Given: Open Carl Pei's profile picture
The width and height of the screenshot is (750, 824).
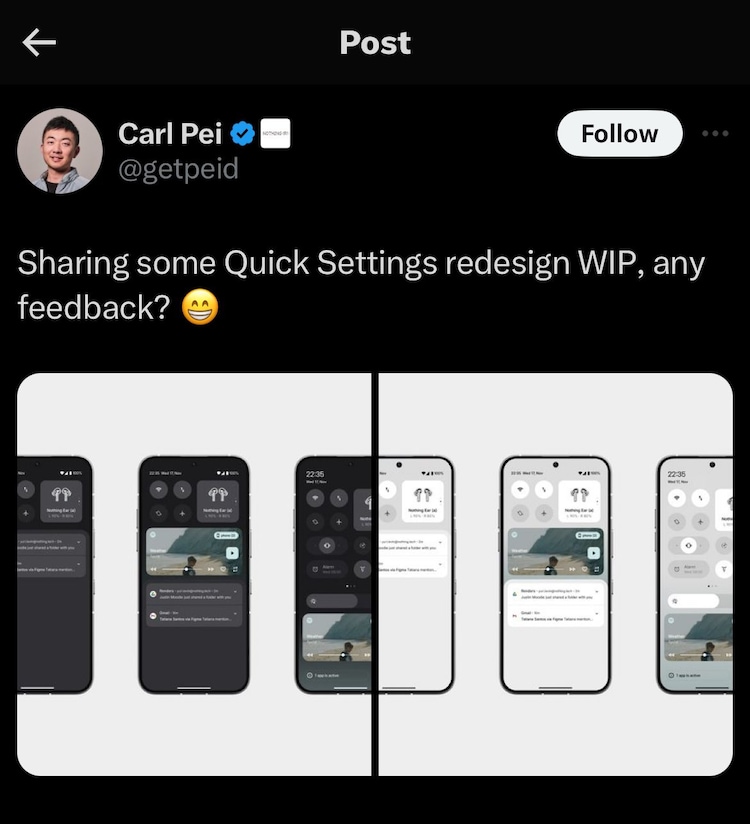Looking at the screenshot, I should [x=60, y=151].
